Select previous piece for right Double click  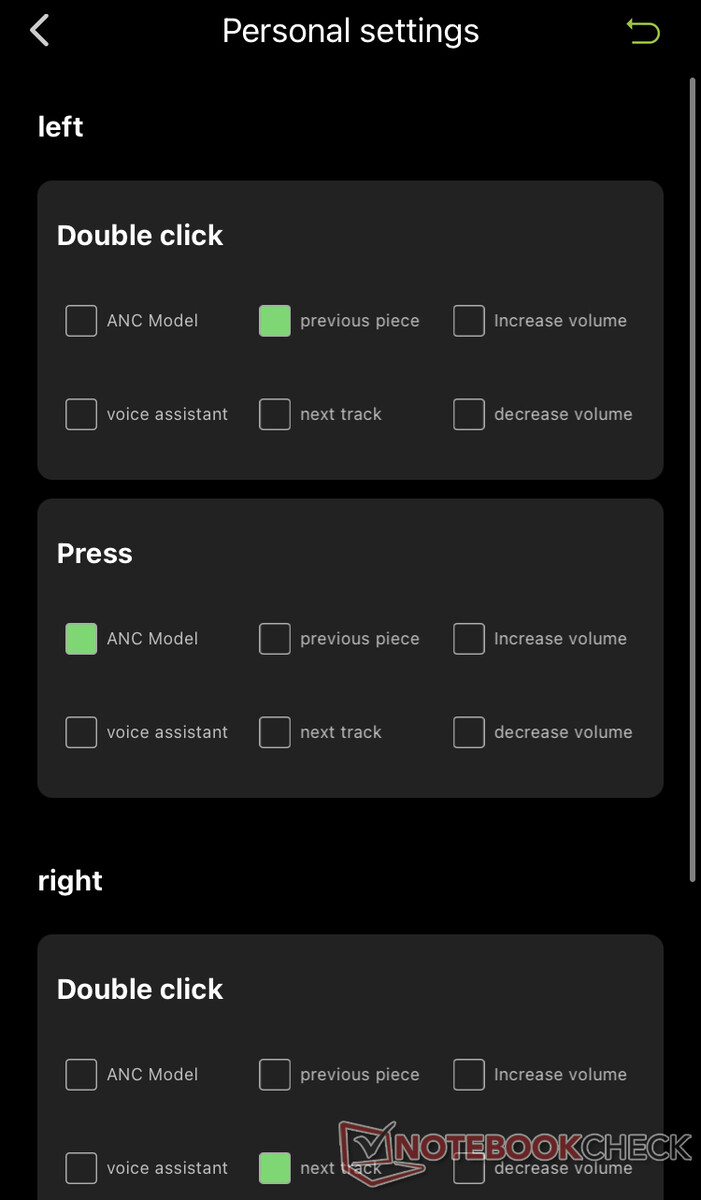[x=275, y=1075]
